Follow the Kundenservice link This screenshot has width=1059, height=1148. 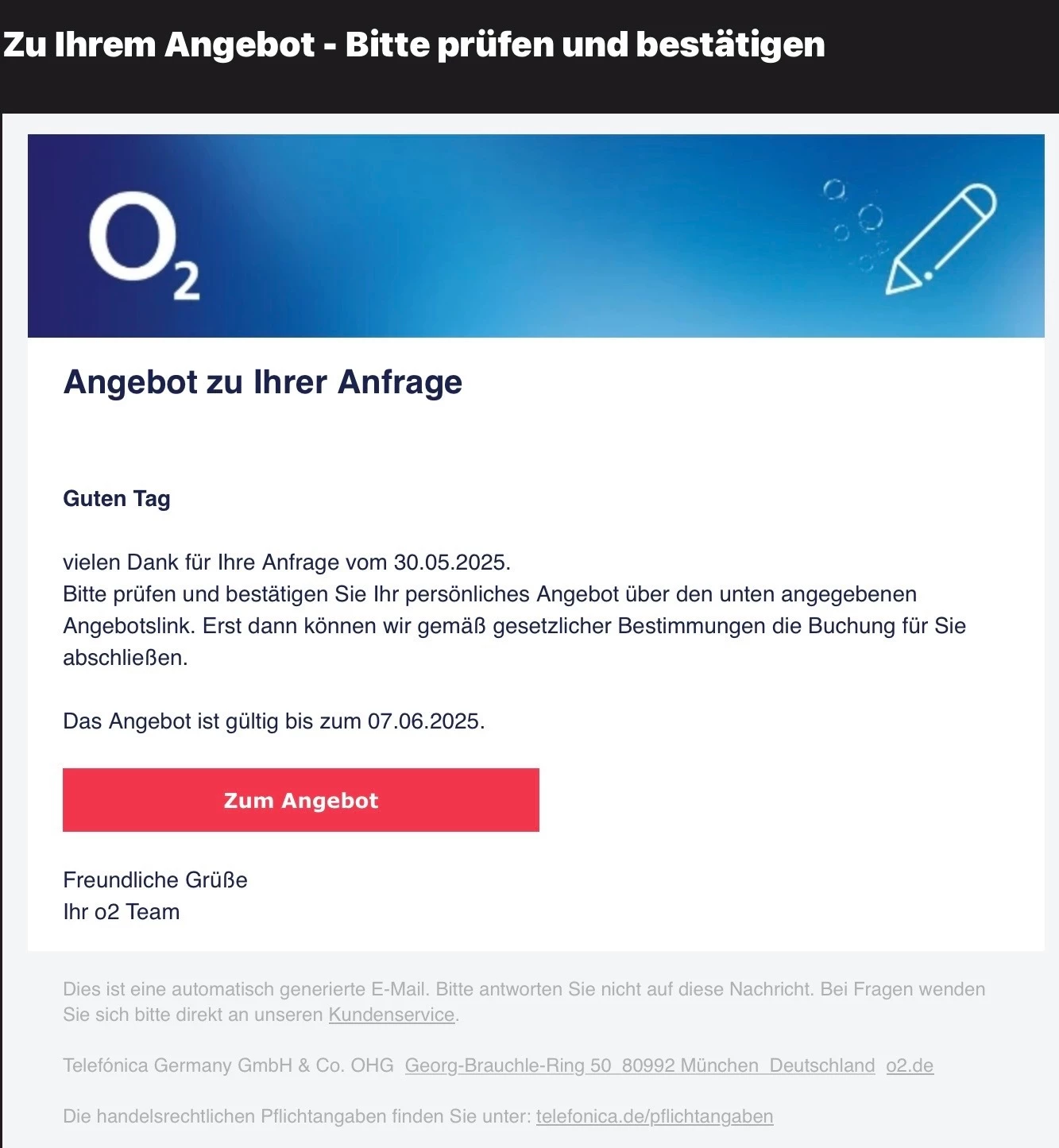(x=391, y=1015)
